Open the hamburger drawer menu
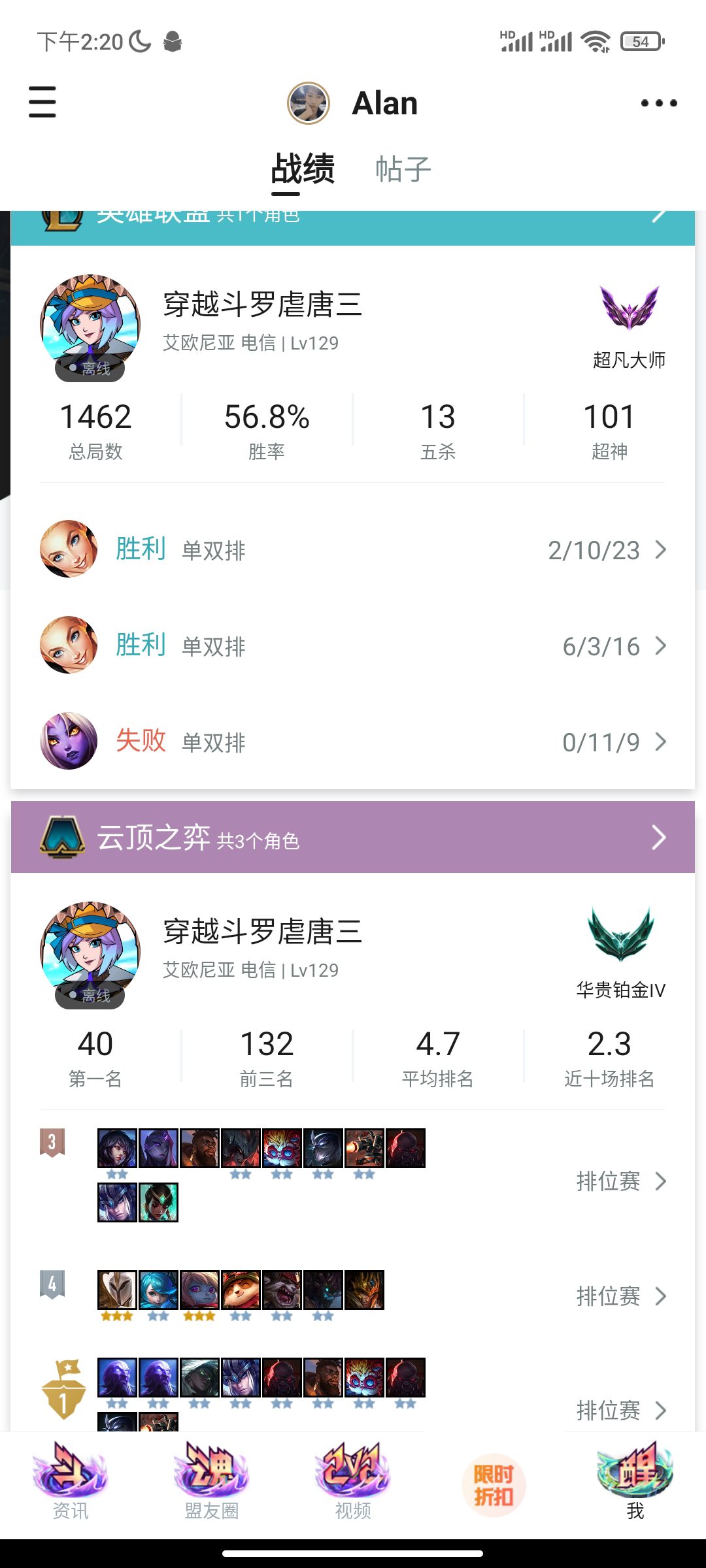The width and height of the screenshot is (706, 1568). pos(42,103)
